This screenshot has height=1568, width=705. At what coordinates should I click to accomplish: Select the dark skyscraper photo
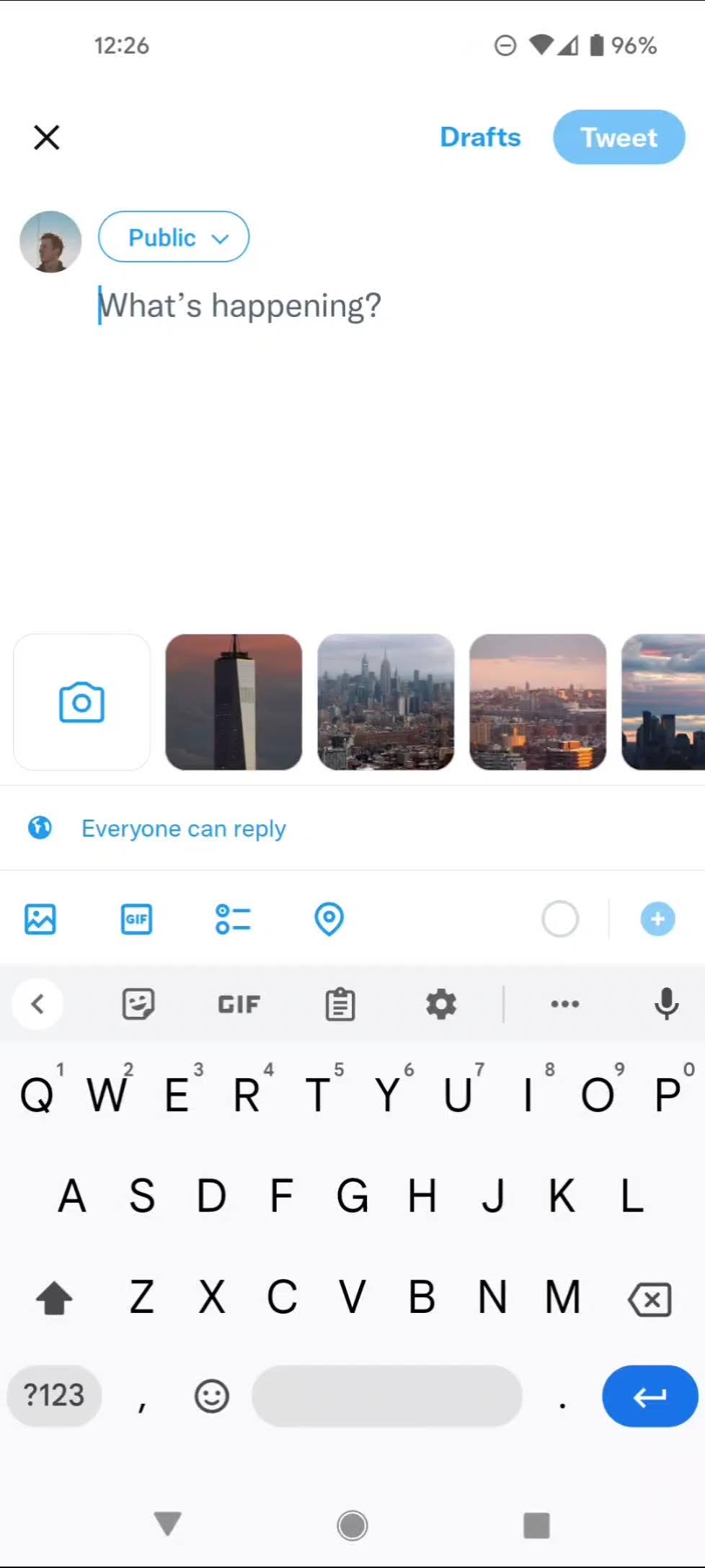(234, 702)
